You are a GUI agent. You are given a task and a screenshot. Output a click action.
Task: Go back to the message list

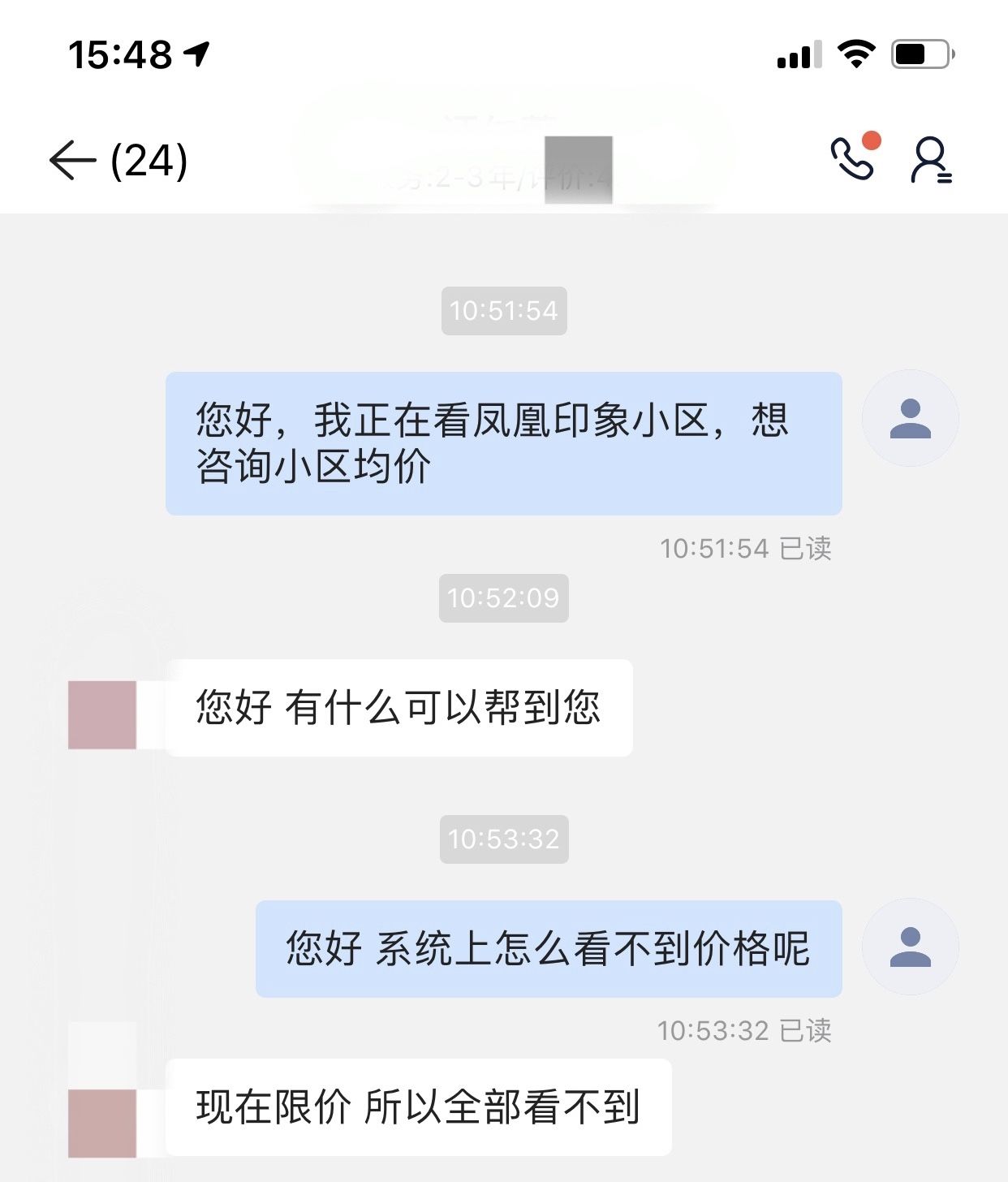click(72, 160)
